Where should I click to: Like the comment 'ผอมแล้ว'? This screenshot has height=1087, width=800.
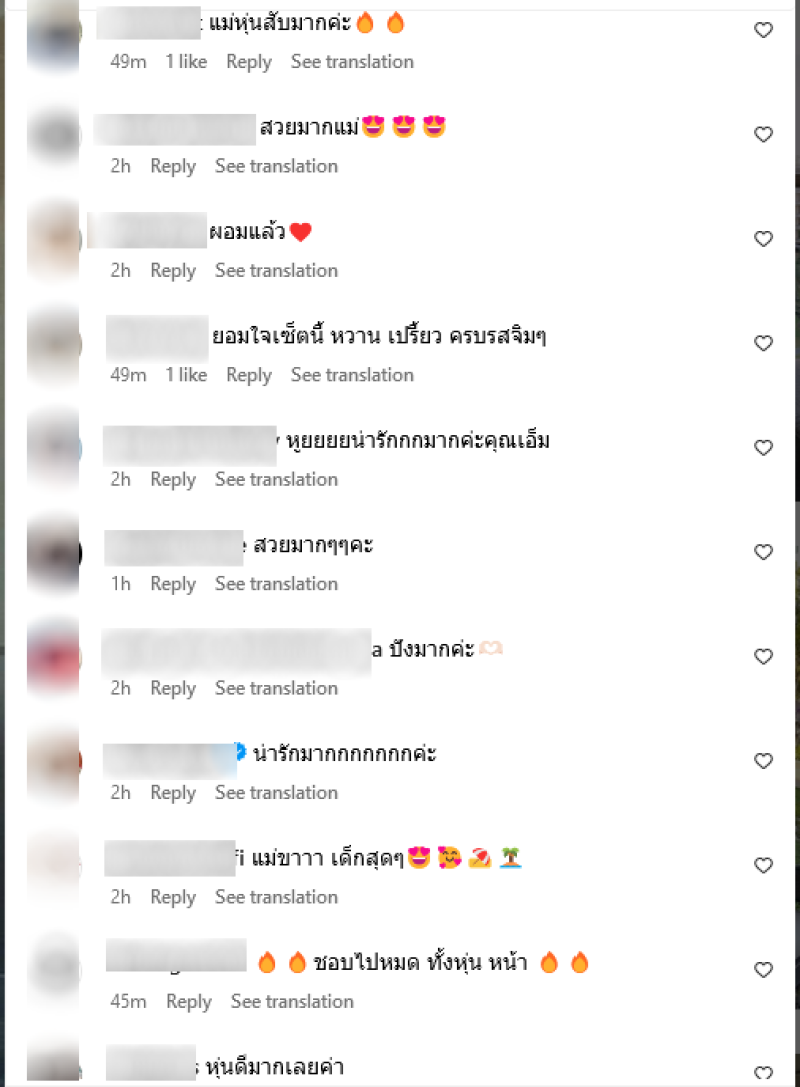pos(763,239)
